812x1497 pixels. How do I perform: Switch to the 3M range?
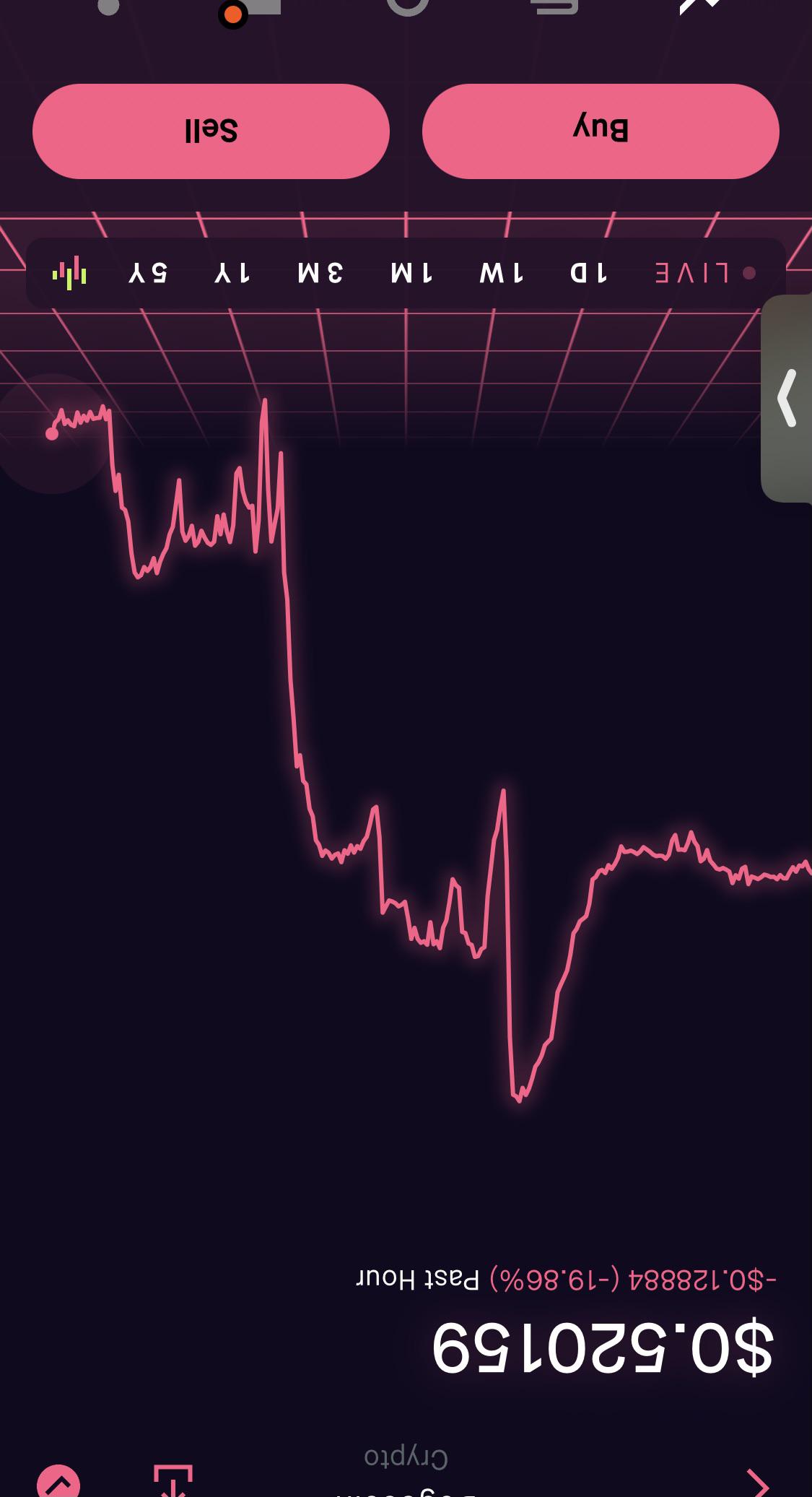click(320, 273)
